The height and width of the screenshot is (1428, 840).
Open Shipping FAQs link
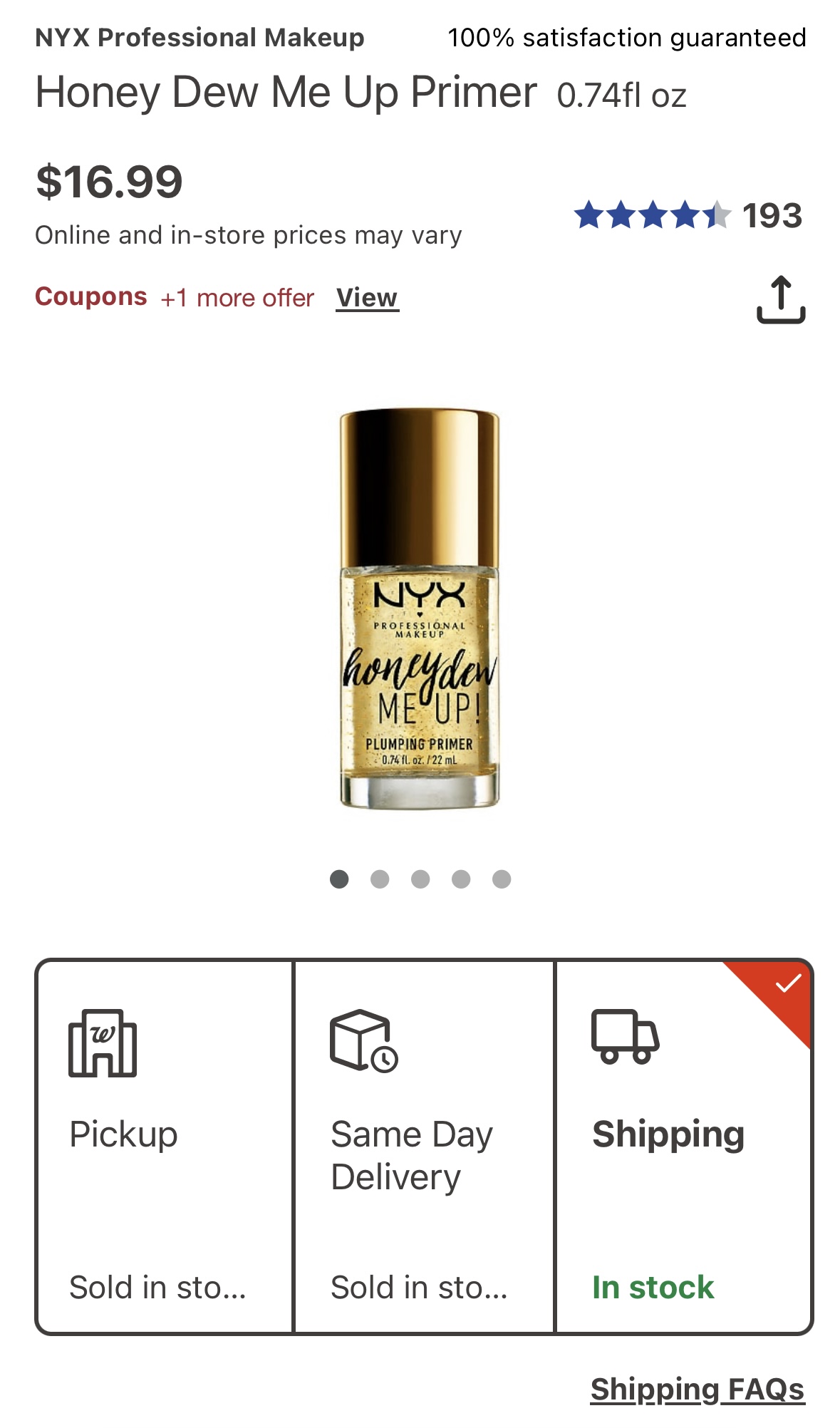point(697,1389)
